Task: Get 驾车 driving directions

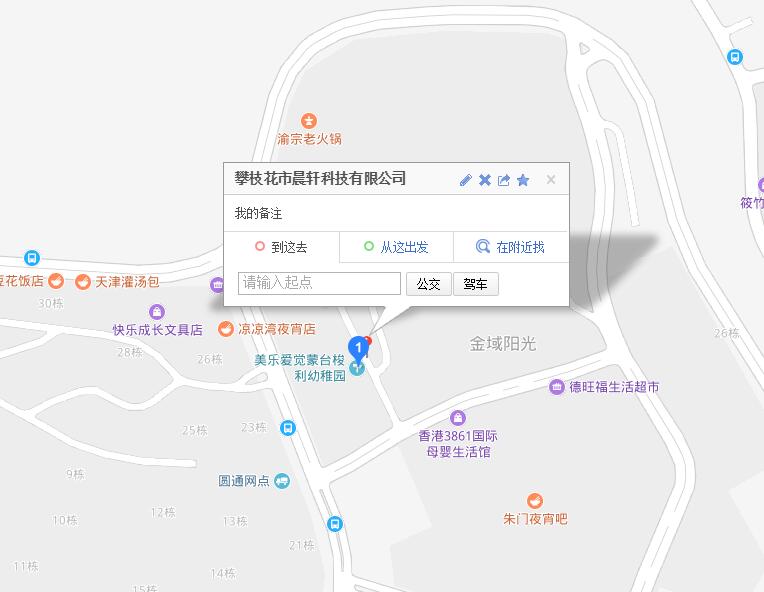Action: pyautogui.click(x=475, y=284)
